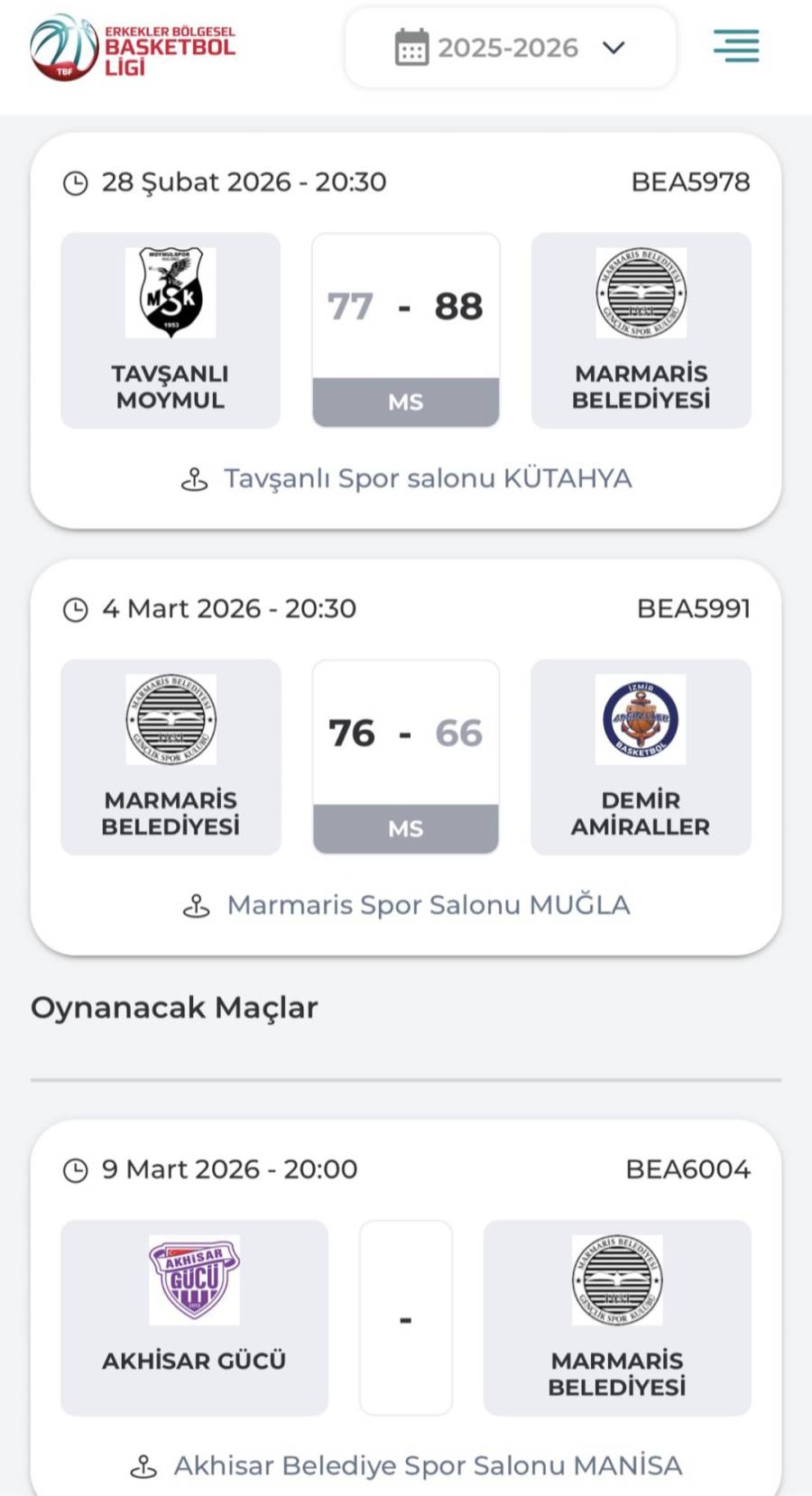This screenshot has width=812, height=1496.
Task: Open Akhisar Belediye Spor Salonu MANİSA venue
Action: [427, 1465]
